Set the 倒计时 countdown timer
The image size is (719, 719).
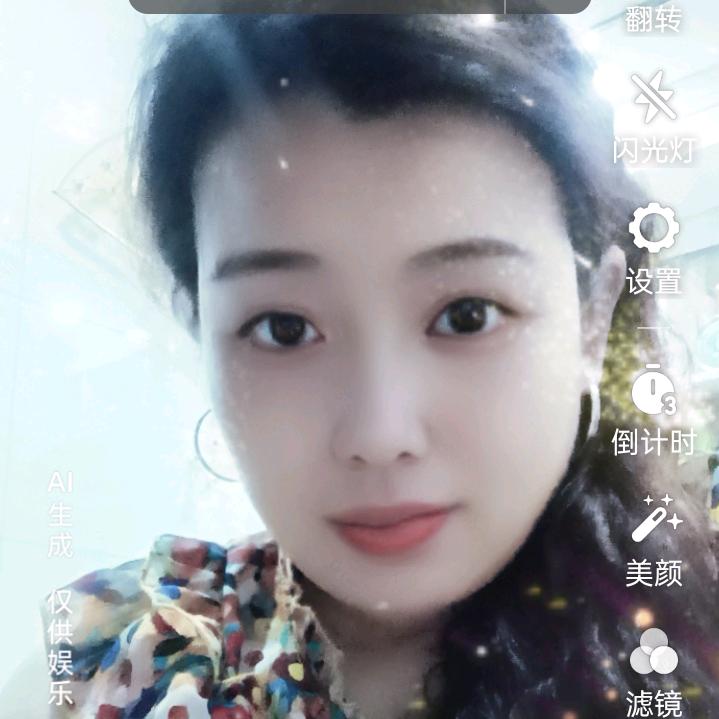[x=653, y=392]
